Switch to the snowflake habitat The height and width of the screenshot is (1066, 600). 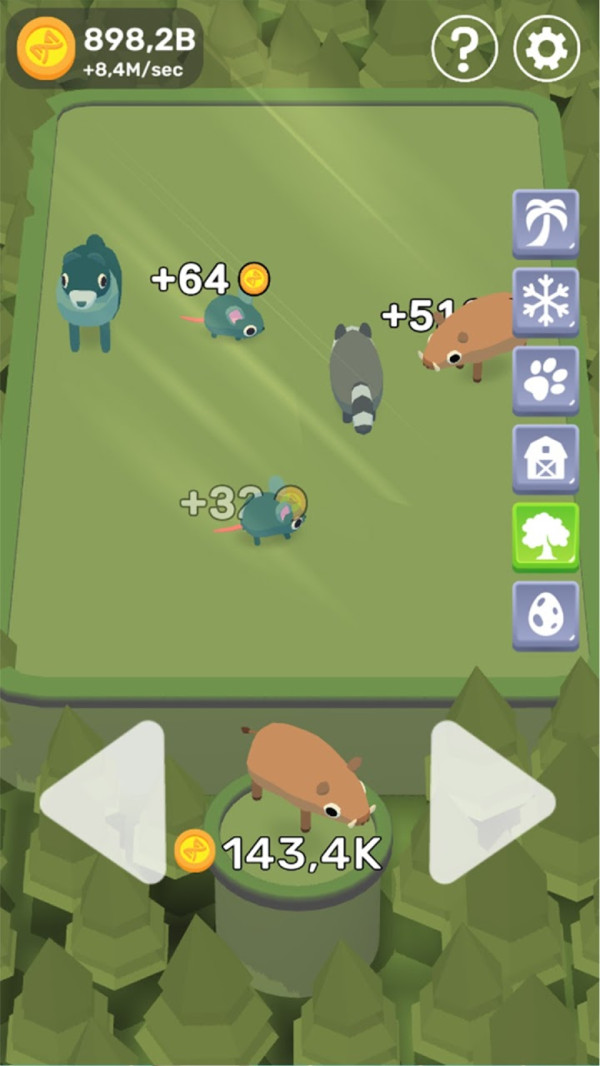tap(546, 302)
